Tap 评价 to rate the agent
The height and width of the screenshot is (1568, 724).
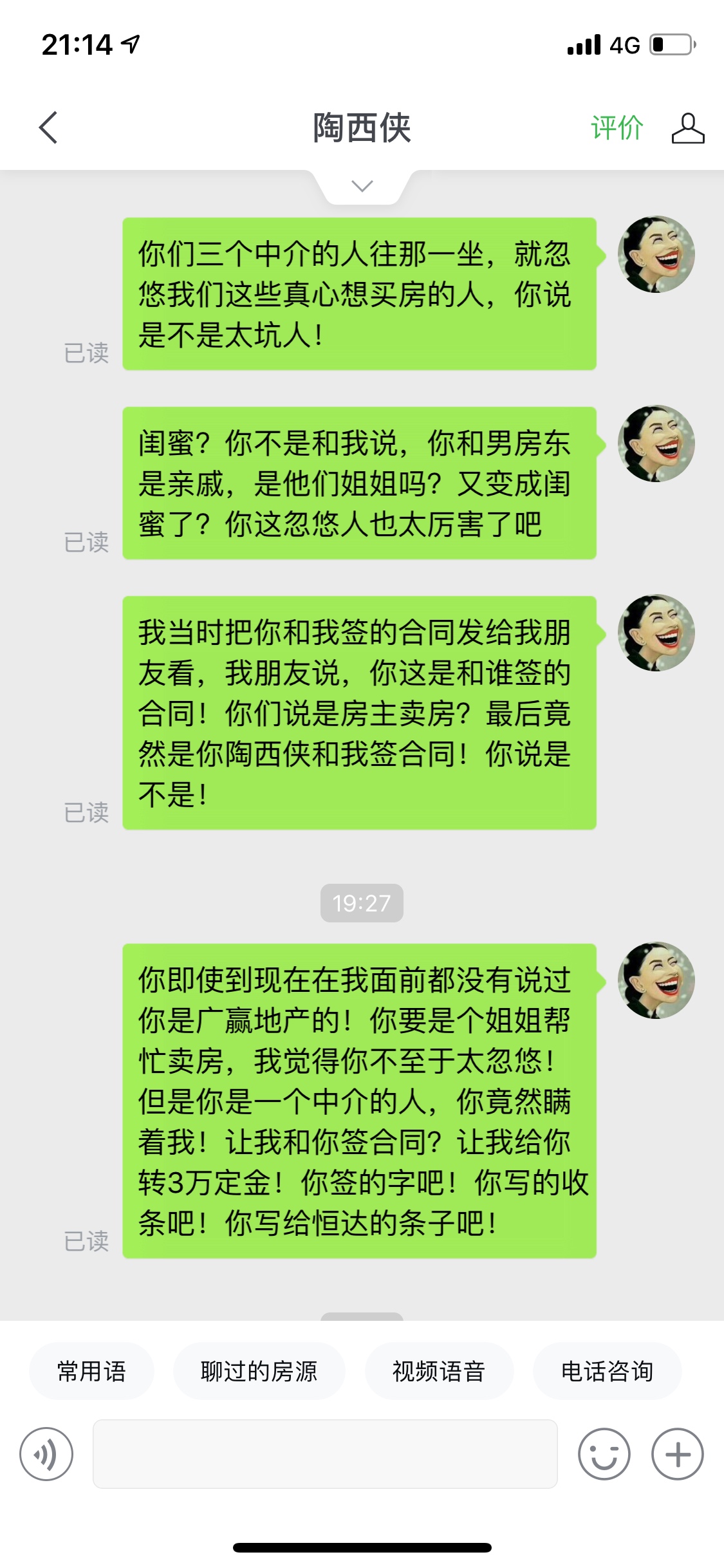[x=617, y=127]
